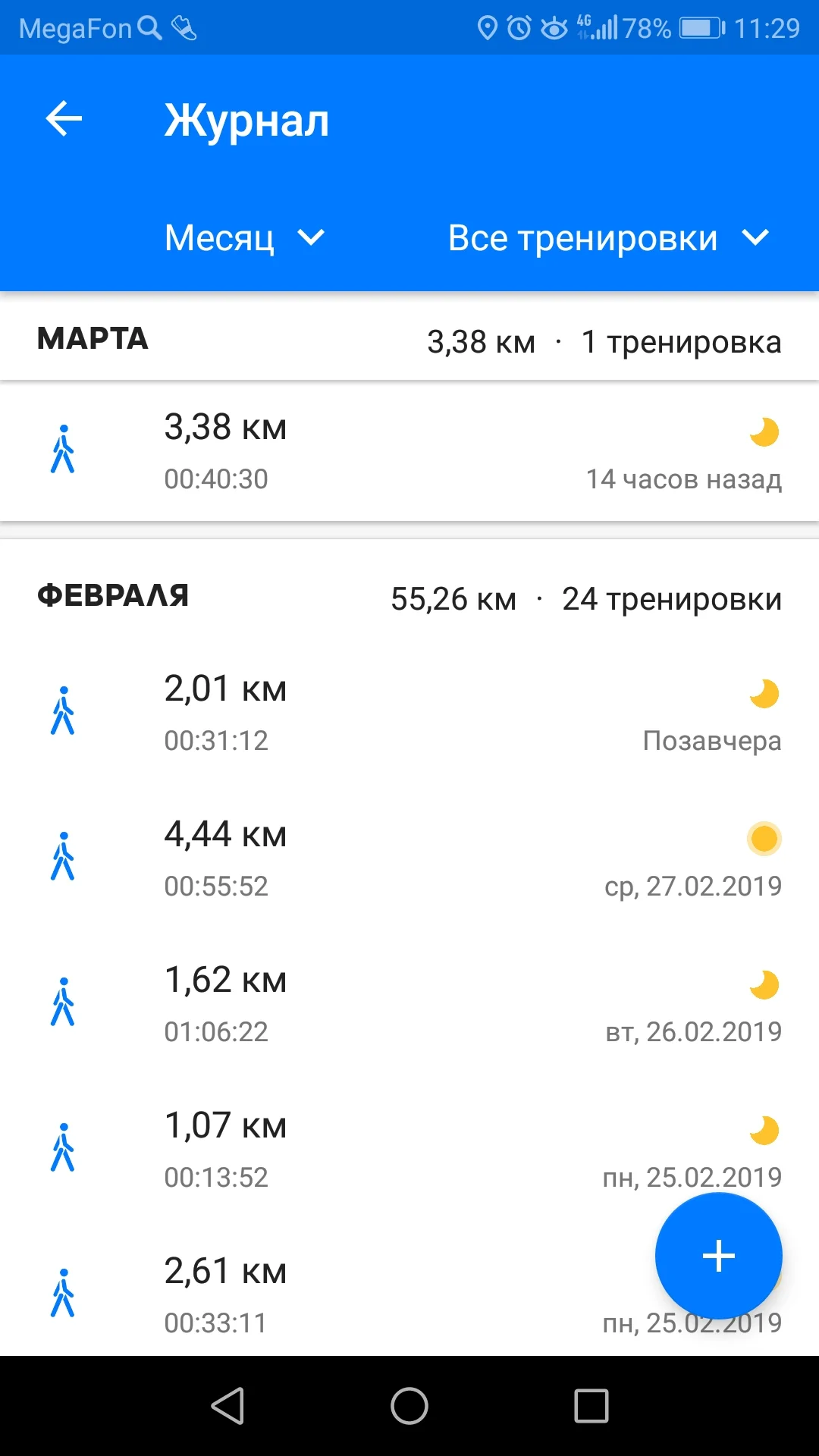Open the 1,07 км workout from 25.02.2019
819x1456 pixels.
[x=409, y=1150]
